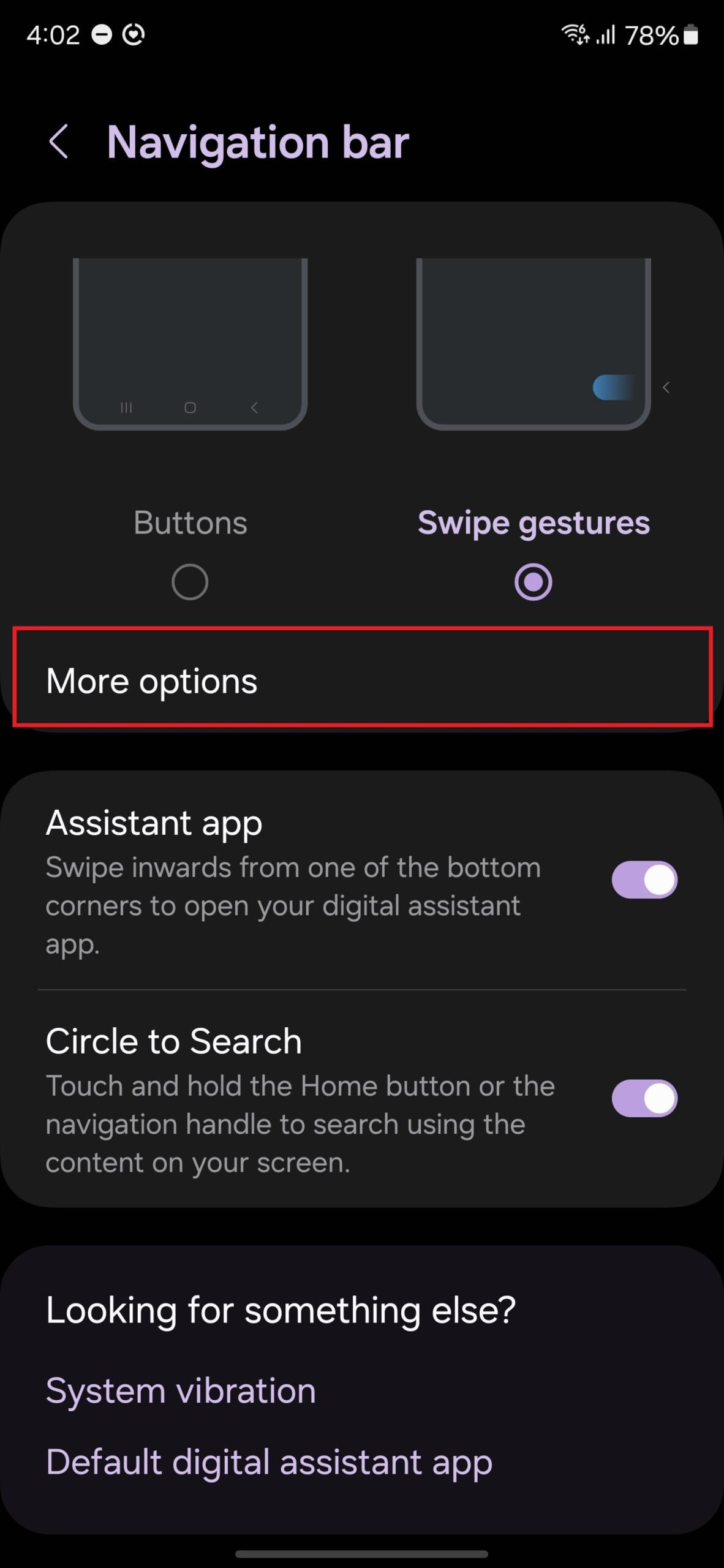Open More options
724x1568 pixels.
pyautogui.click(x=362, y=681)
